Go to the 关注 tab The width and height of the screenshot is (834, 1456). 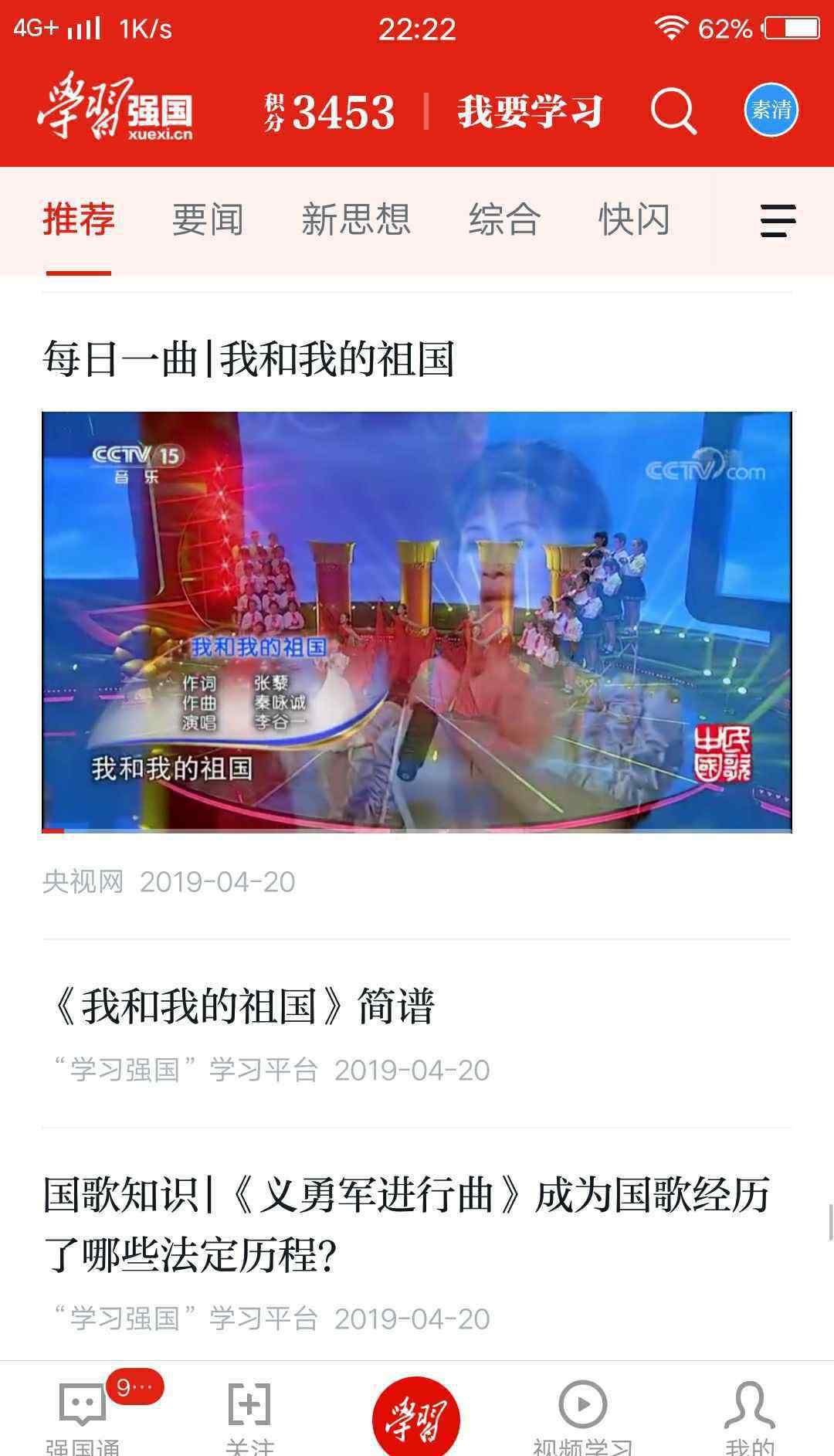pos(249,1416)
